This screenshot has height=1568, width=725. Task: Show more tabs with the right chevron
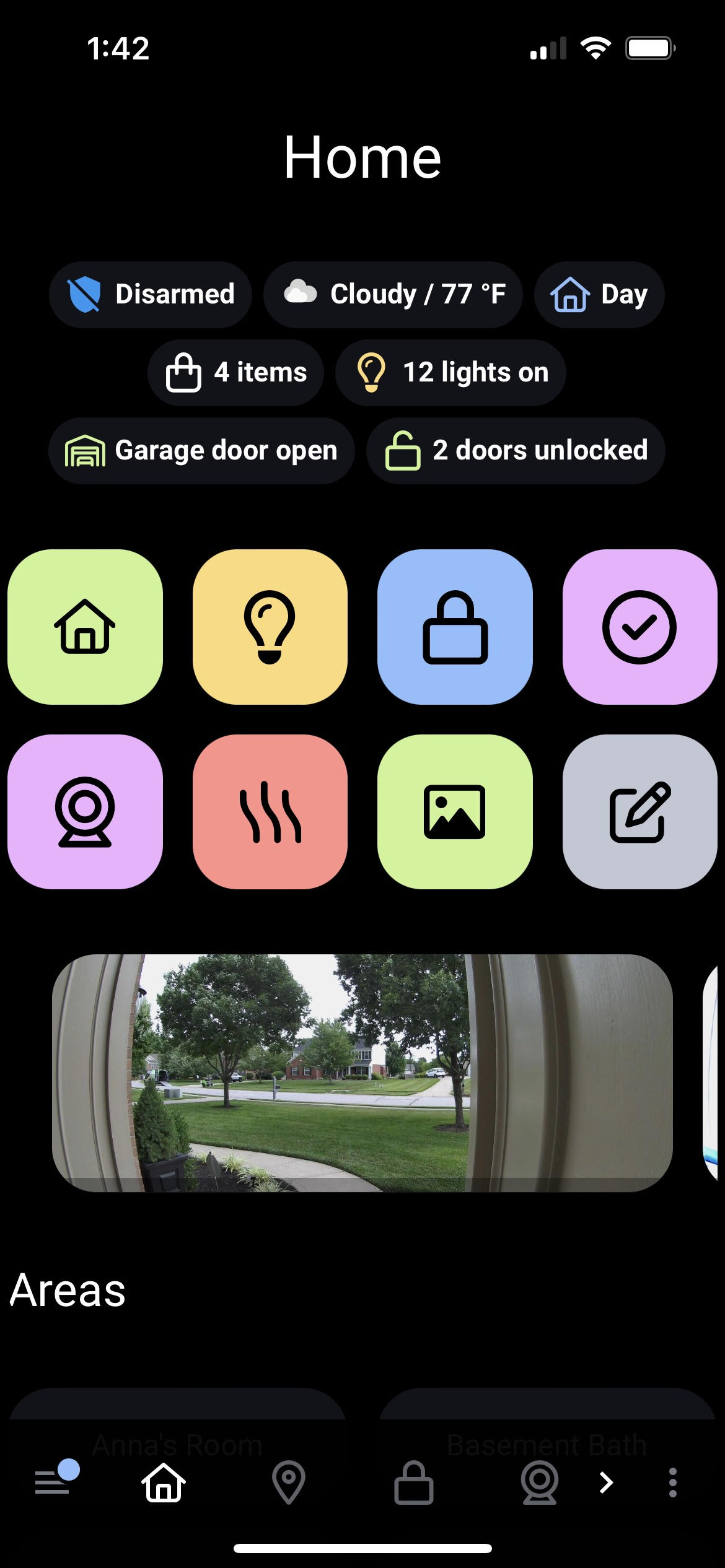(606, 1482)
